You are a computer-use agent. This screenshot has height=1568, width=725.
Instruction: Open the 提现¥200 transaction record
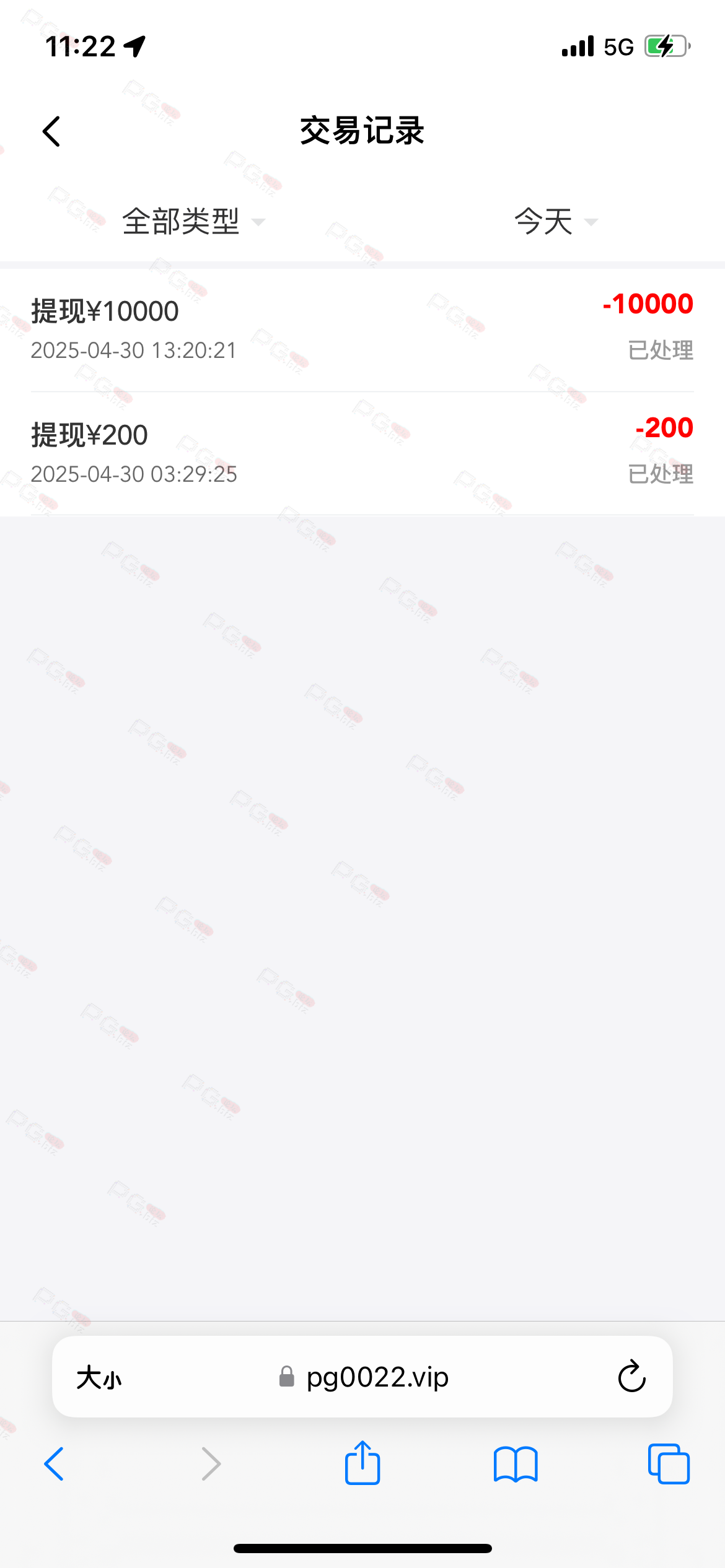click(362, 453)
